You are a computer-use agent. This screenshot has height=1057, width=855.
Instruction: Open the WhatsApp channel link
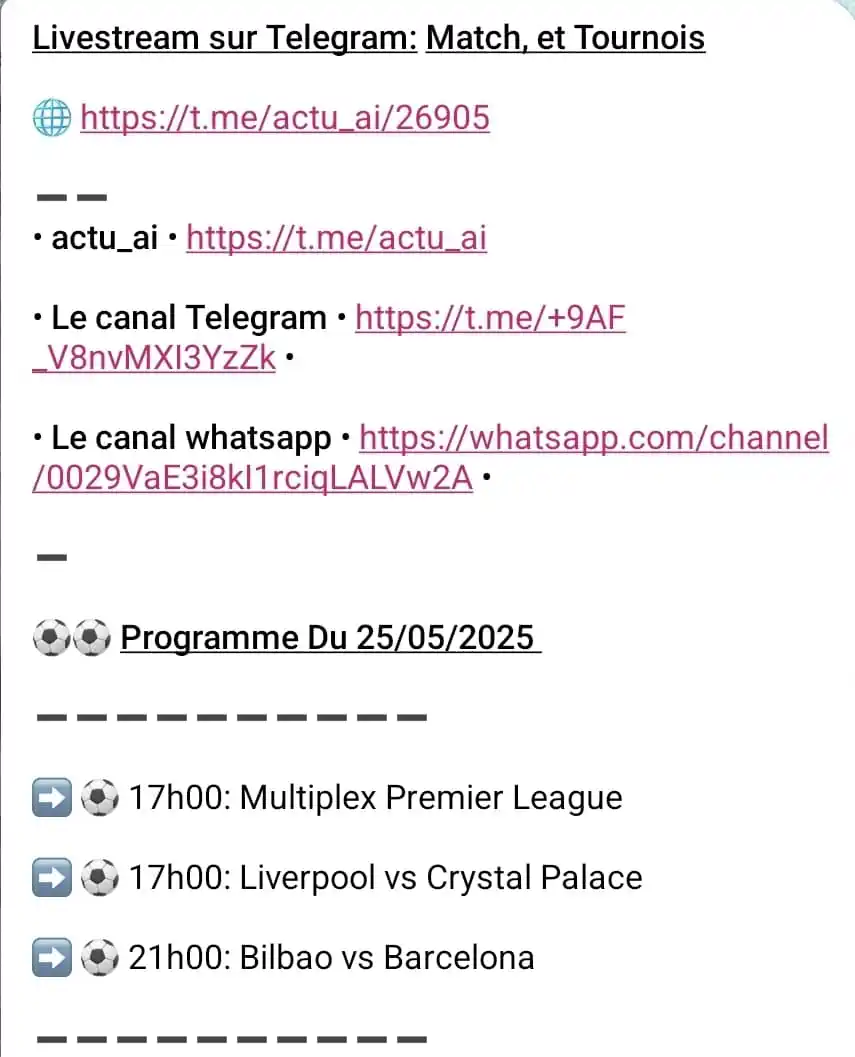click(x=593, y=439)
